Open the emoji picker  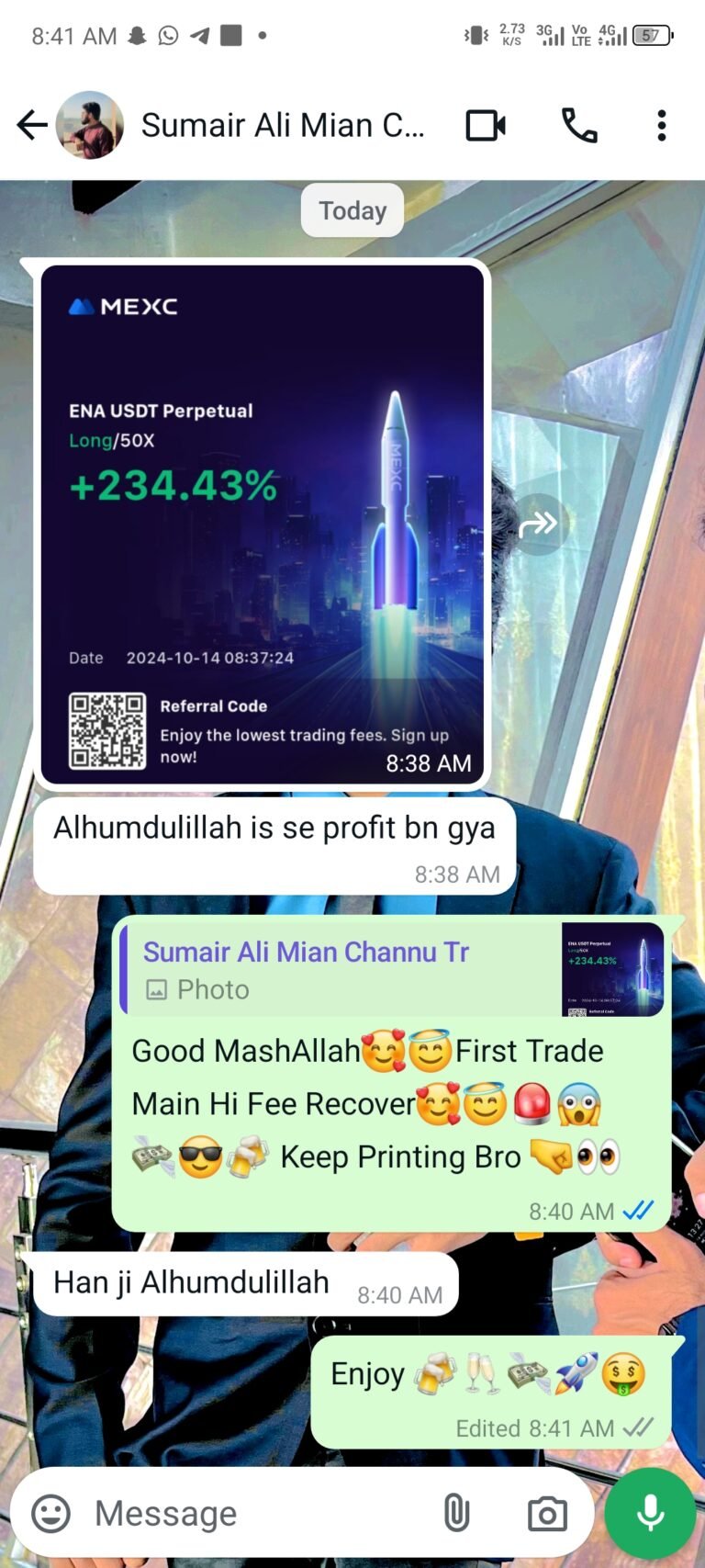click(50, 1513)
